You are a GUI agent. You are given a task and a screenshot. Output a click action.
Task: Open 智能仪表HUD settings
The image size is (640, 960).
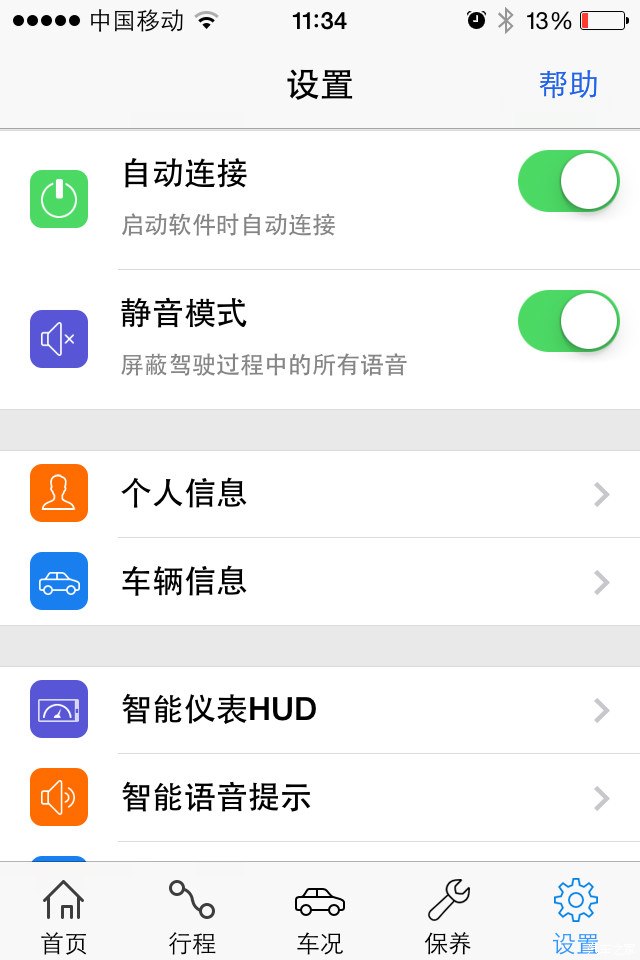point(320,710)
